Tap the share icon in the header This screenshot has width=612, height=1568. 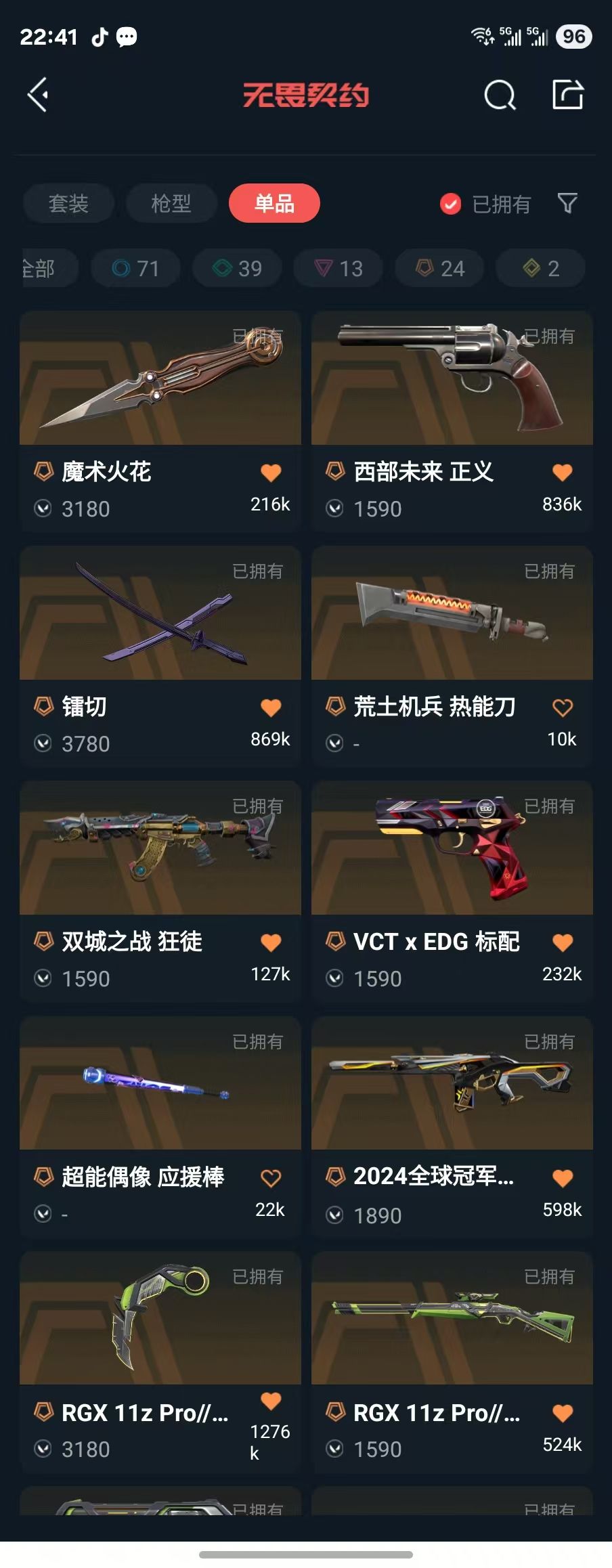567,95
